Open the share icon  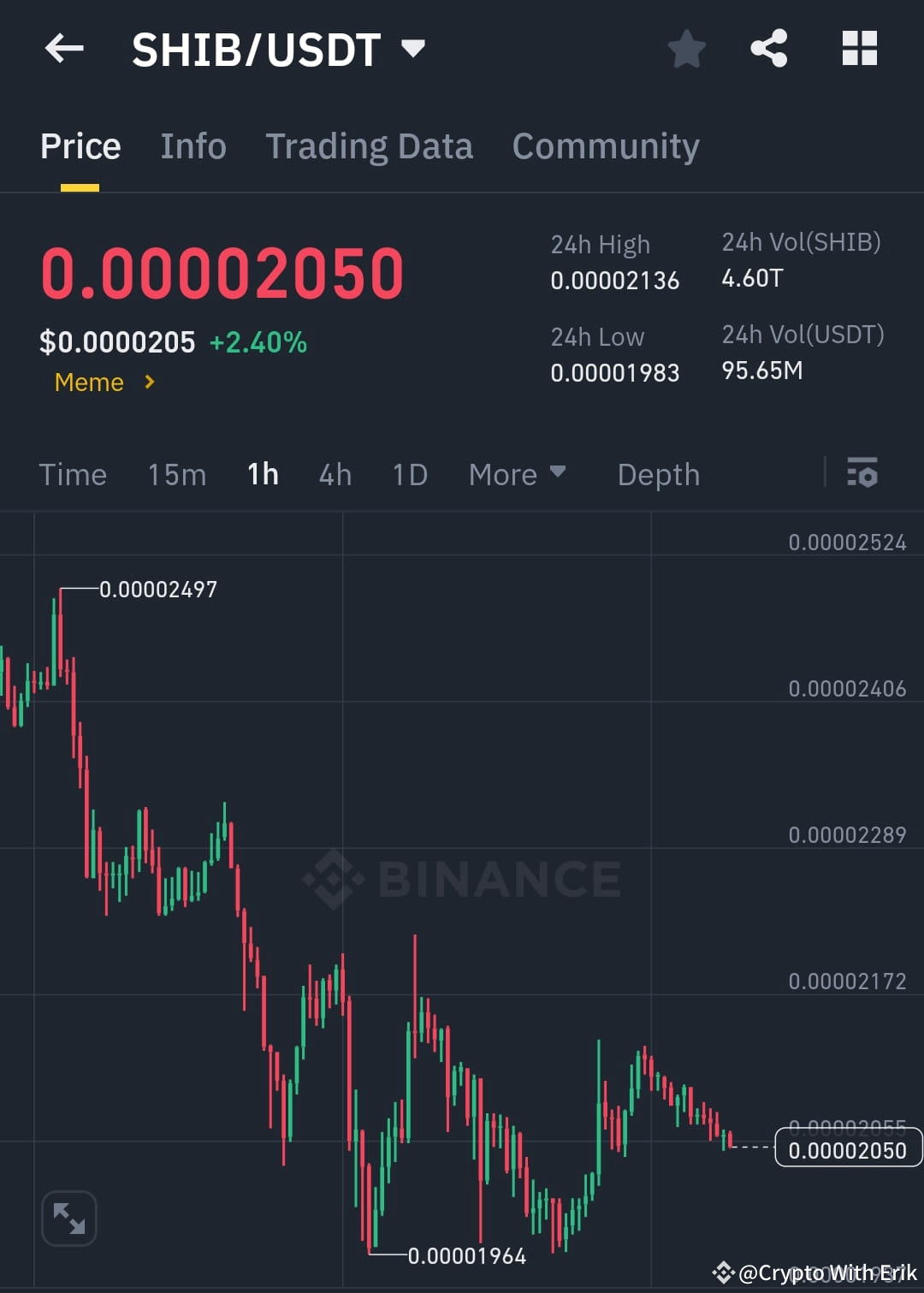(x=769, y=49)
